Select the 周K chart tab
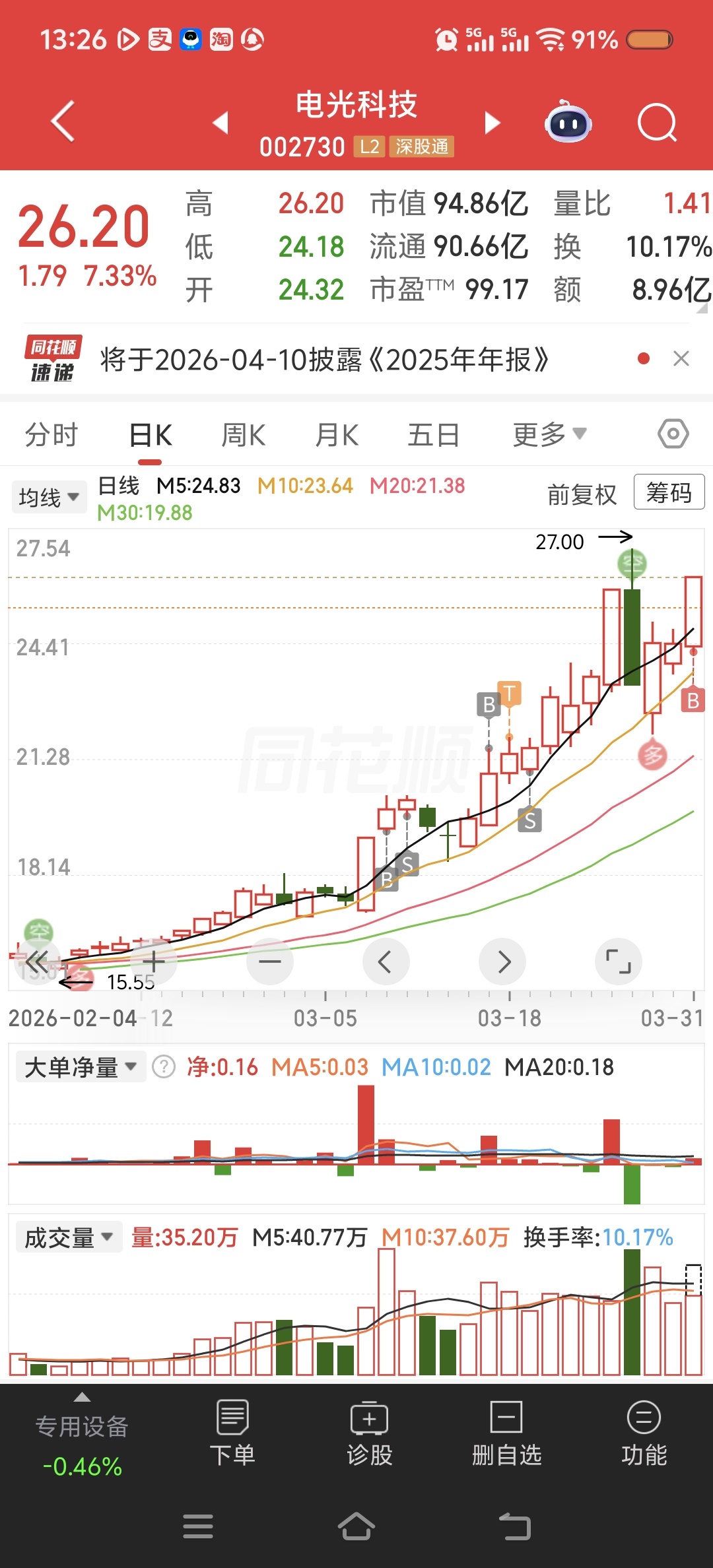713x1568 pixels. 243,436
